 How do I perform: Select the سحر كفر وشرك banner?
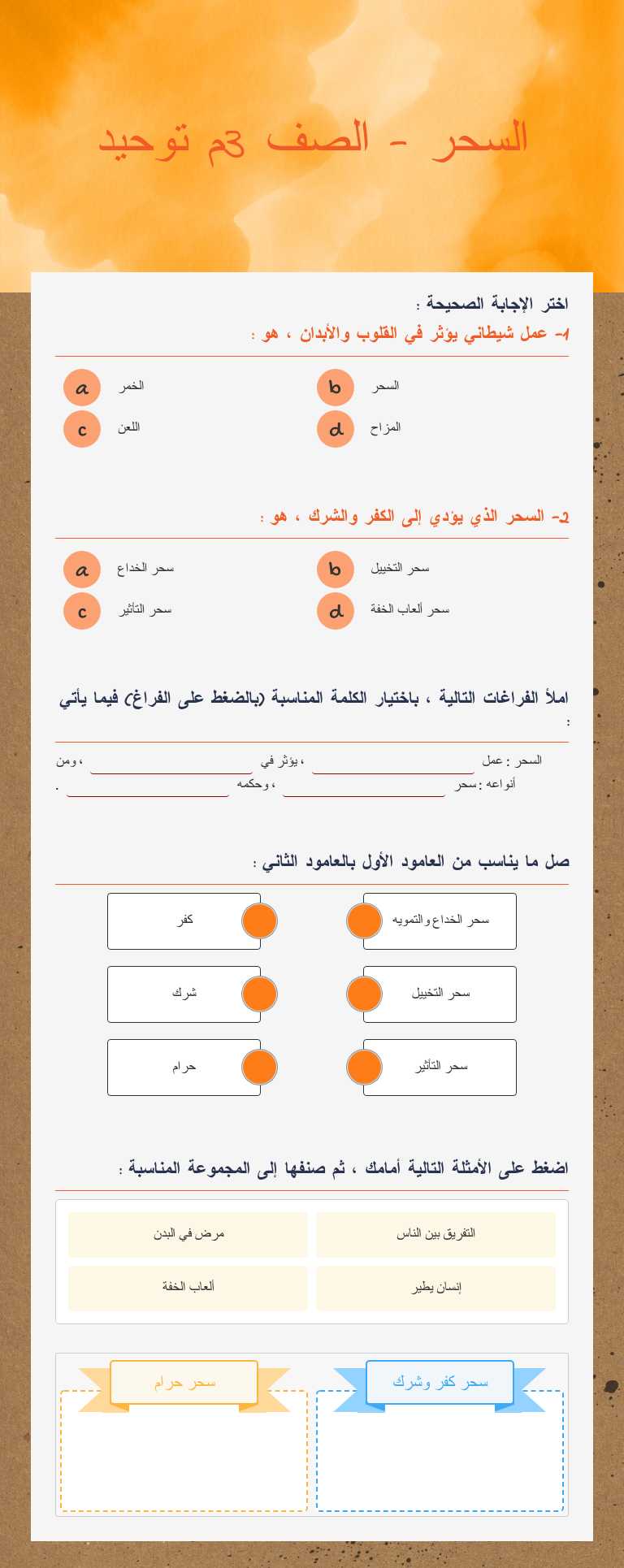click(x=440, y=1382)
